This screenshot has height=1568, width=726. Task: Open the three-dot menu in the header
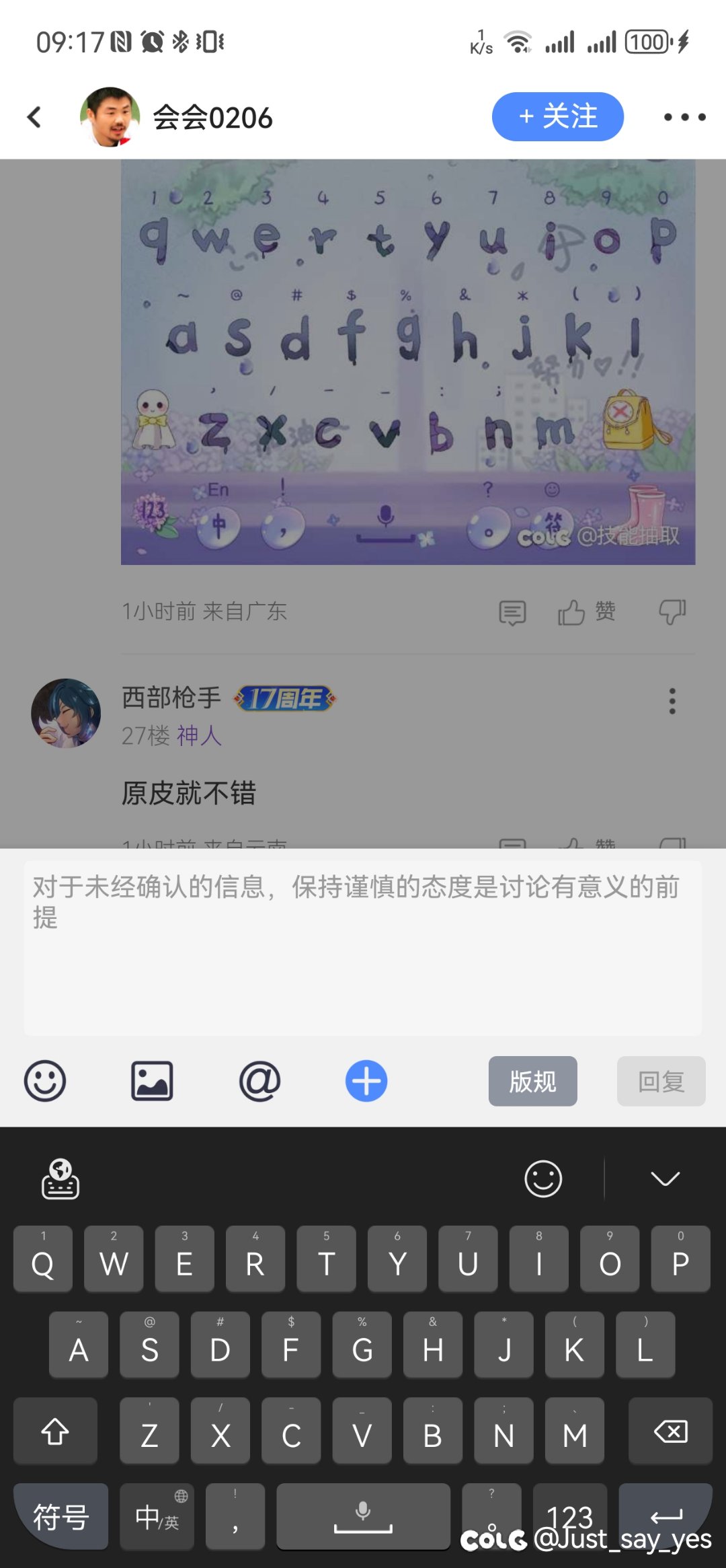pyautogui.click(x=684, y=117)
